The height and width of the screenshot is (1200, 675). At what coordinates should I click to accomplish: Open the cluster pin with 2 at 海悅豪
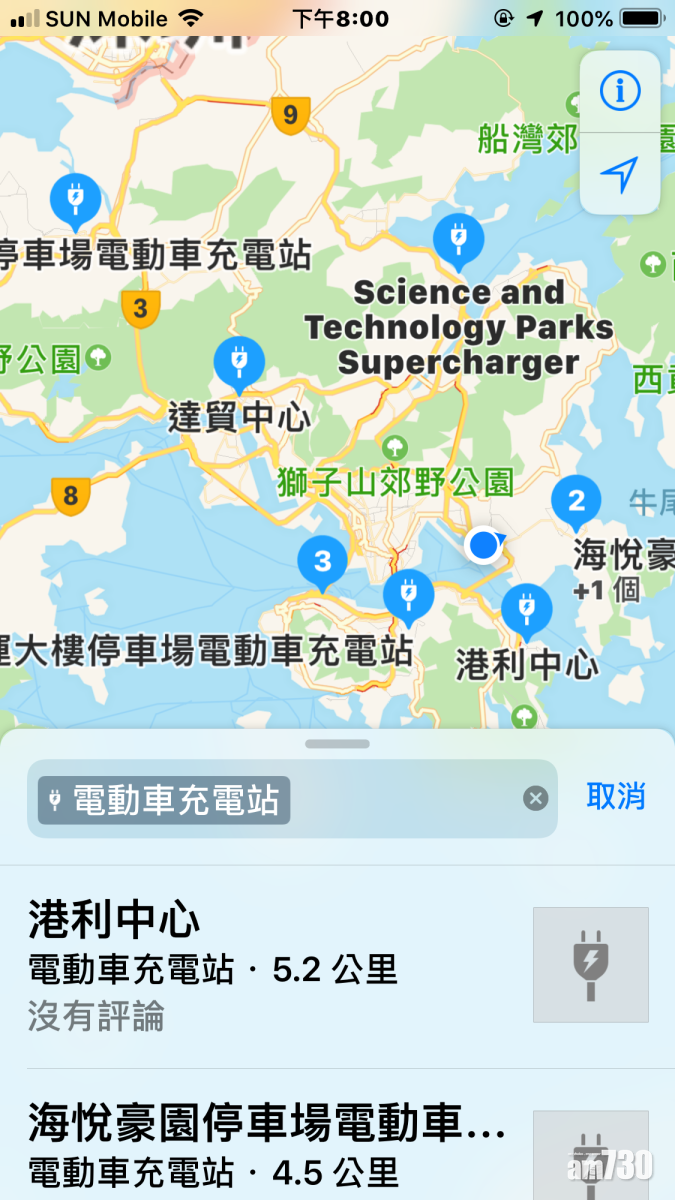pyautogui.click(x=576, y=501)
